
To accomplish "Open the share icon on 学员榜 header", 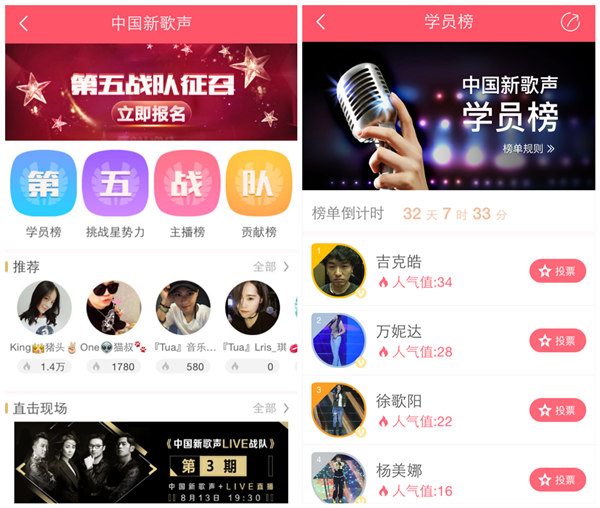I will (570, 22).
